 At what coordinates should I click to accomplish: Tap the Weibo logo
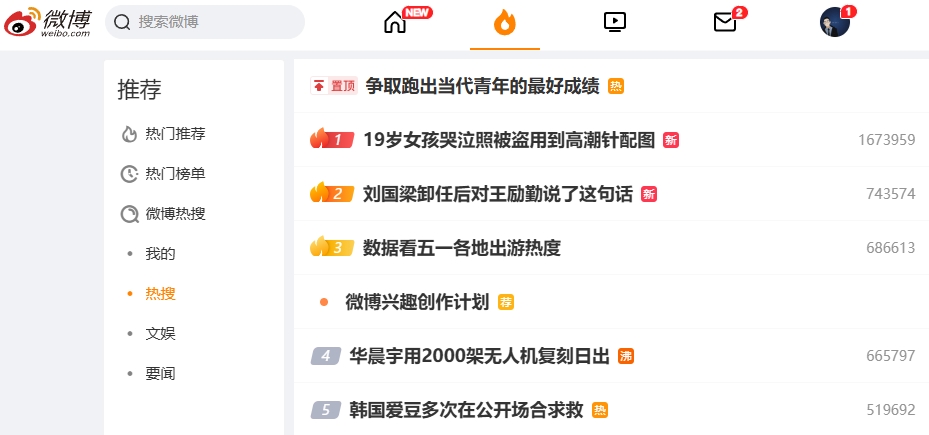(48, 22)
